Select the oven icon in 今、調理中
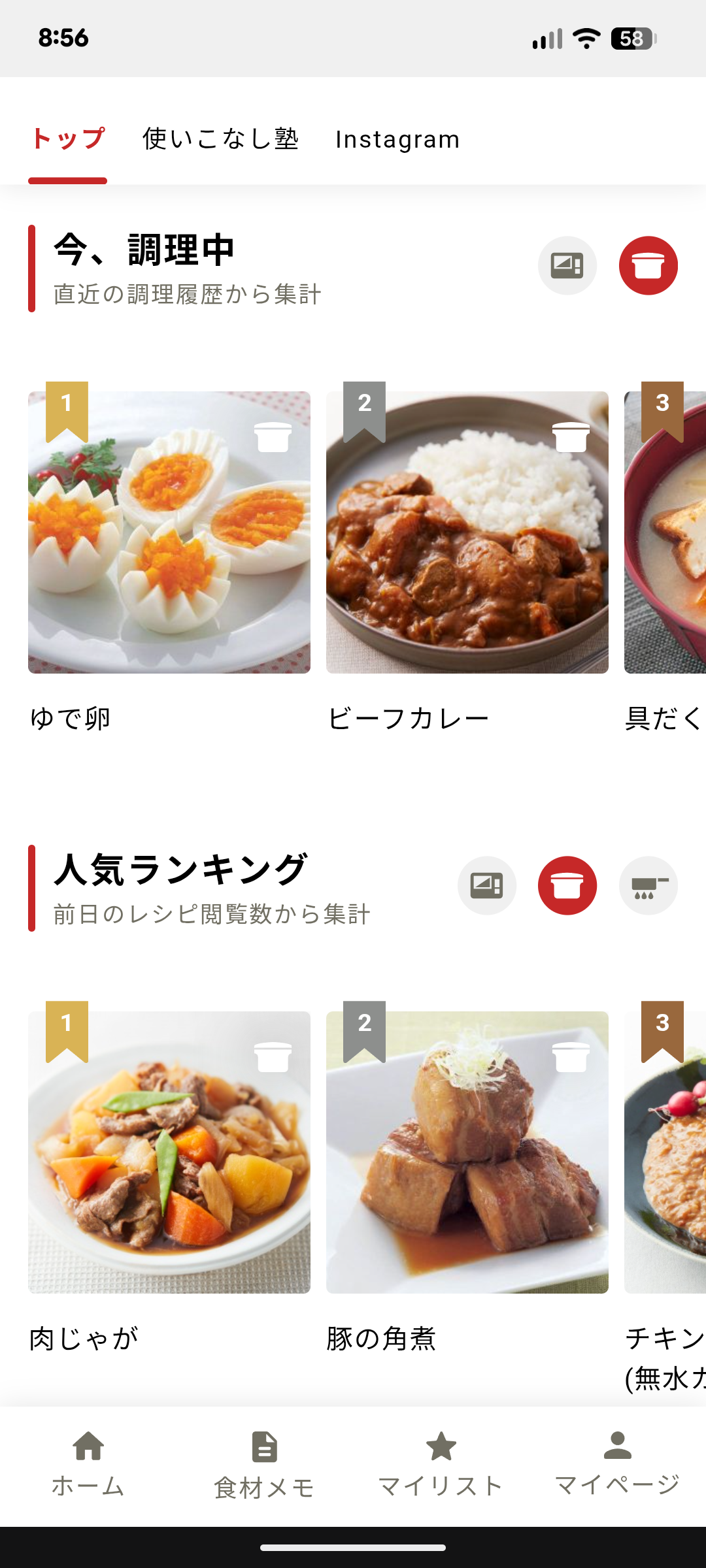 click(x=567, y=265)
